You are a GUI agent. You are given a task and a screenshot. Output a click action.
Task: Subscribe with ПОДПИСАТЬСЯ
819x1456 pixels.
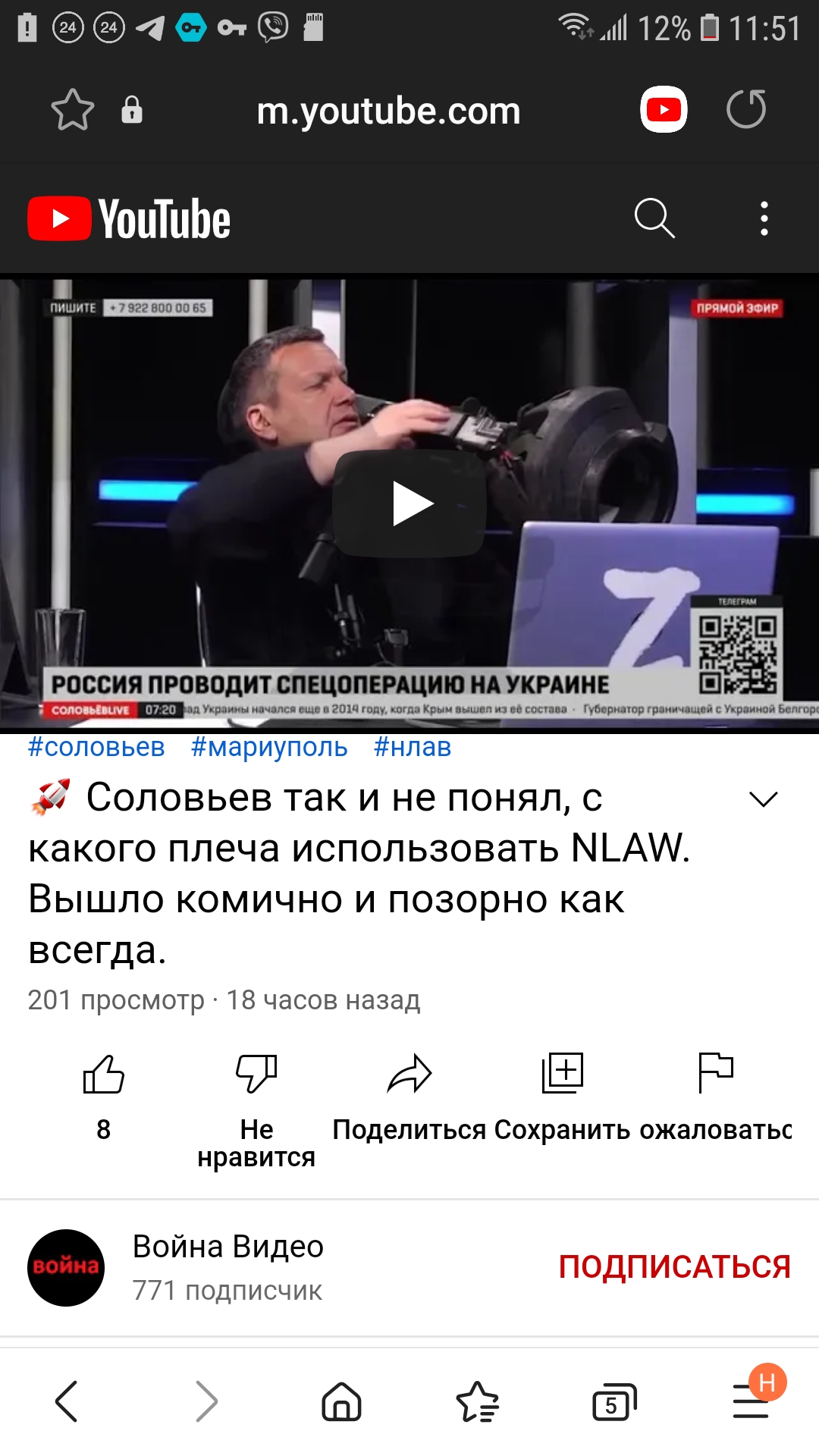point(674,1267)
